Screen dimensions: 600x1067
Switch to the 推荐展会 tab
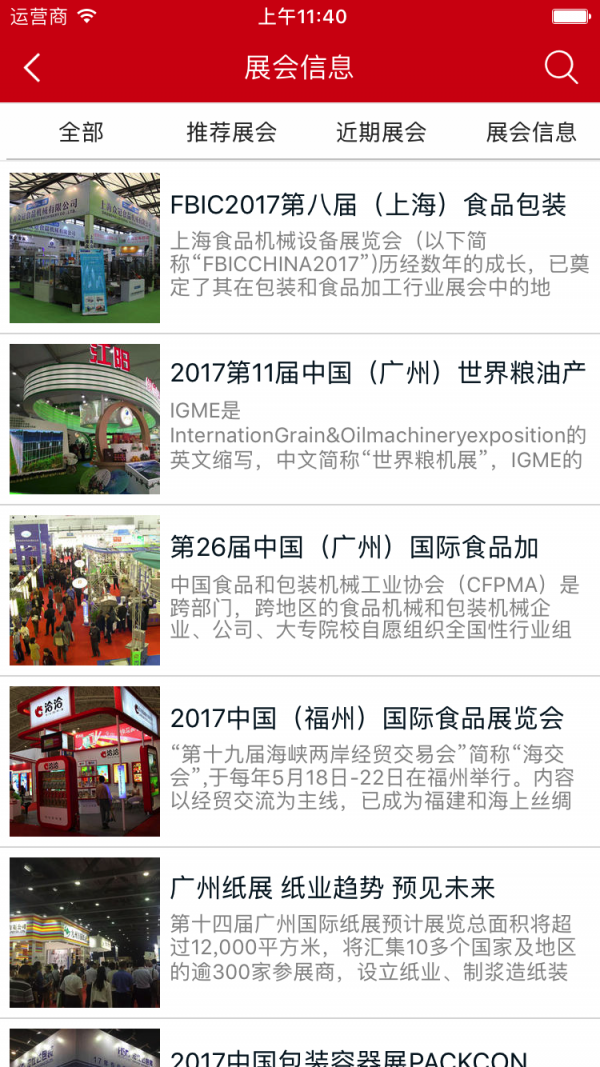[x=231, y=132]
